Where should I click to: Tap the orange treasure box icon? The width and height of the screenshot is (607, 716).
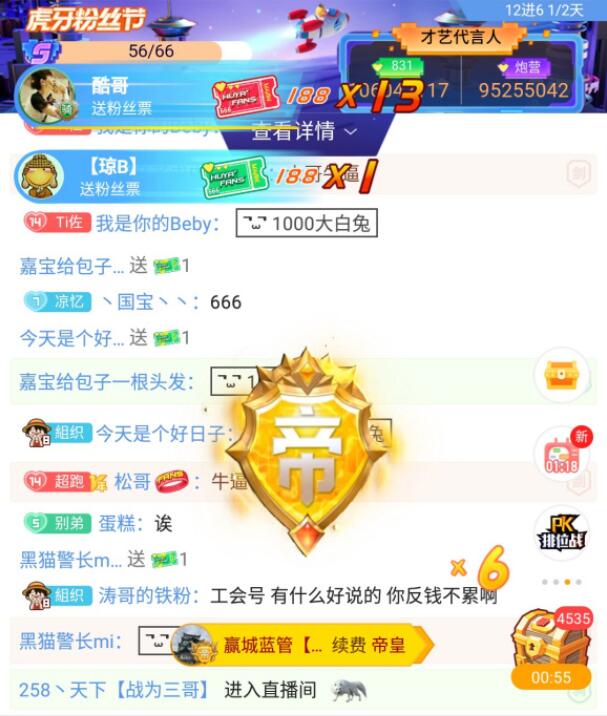coord(562,375)
